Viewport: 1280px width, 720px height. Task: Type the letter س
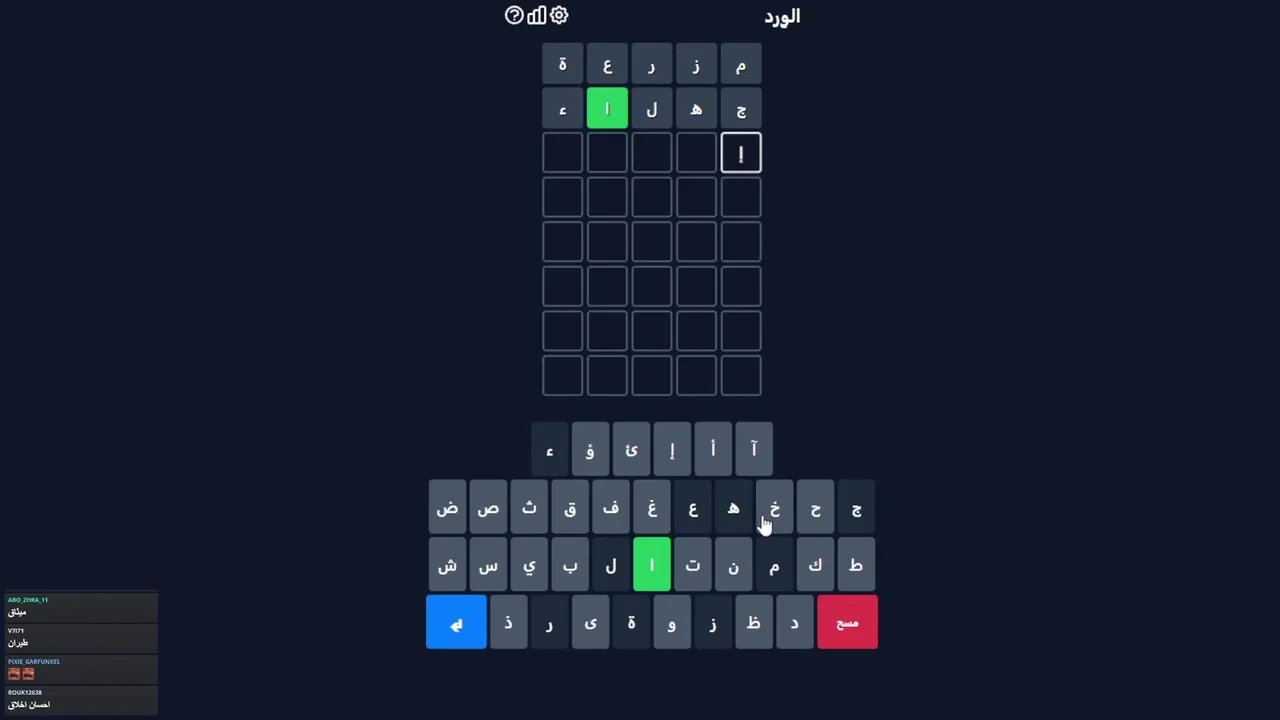click(x=488, y=566)
